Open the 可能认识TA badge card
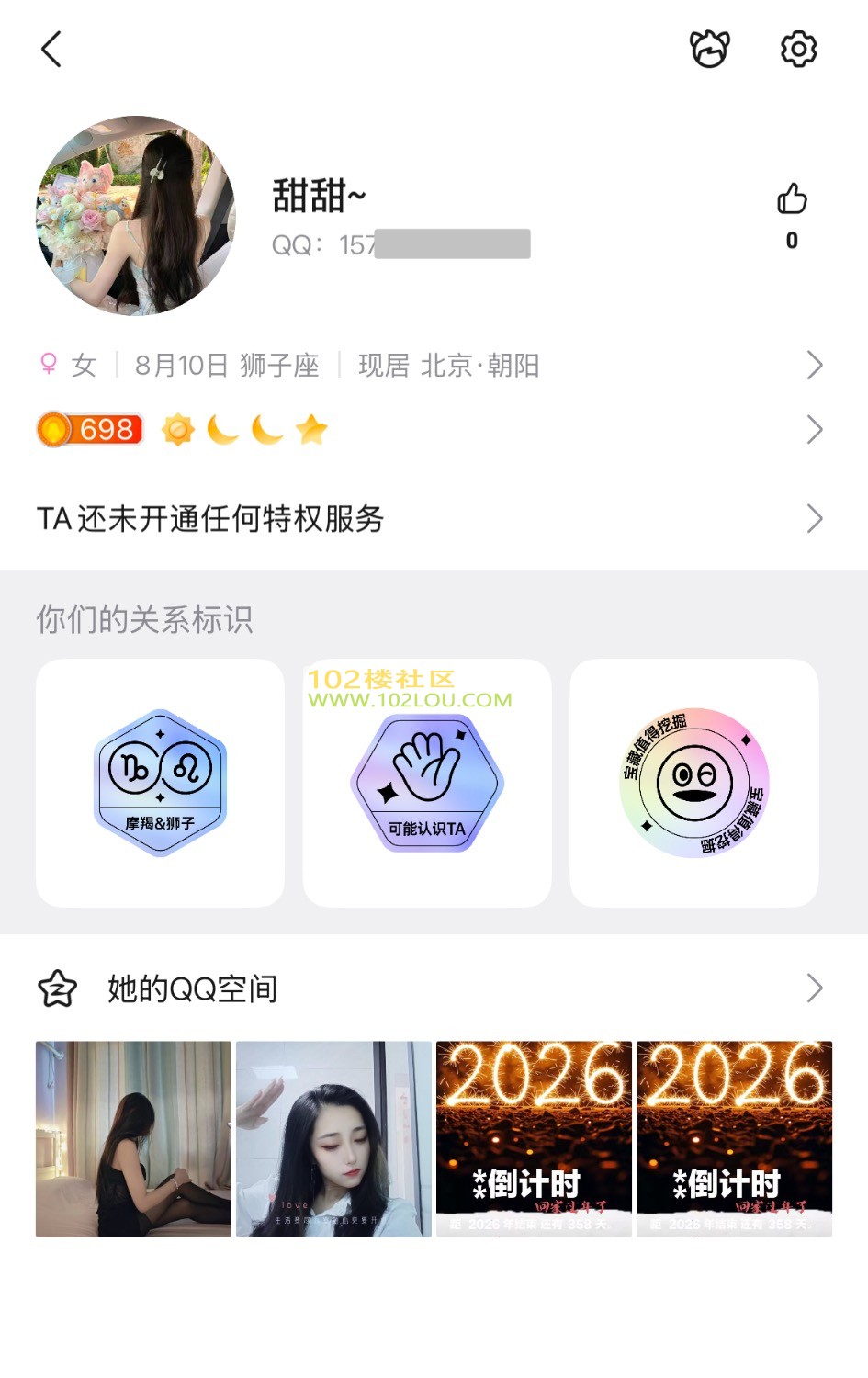The image size is (868, 1378). click(x=427, y=783)
